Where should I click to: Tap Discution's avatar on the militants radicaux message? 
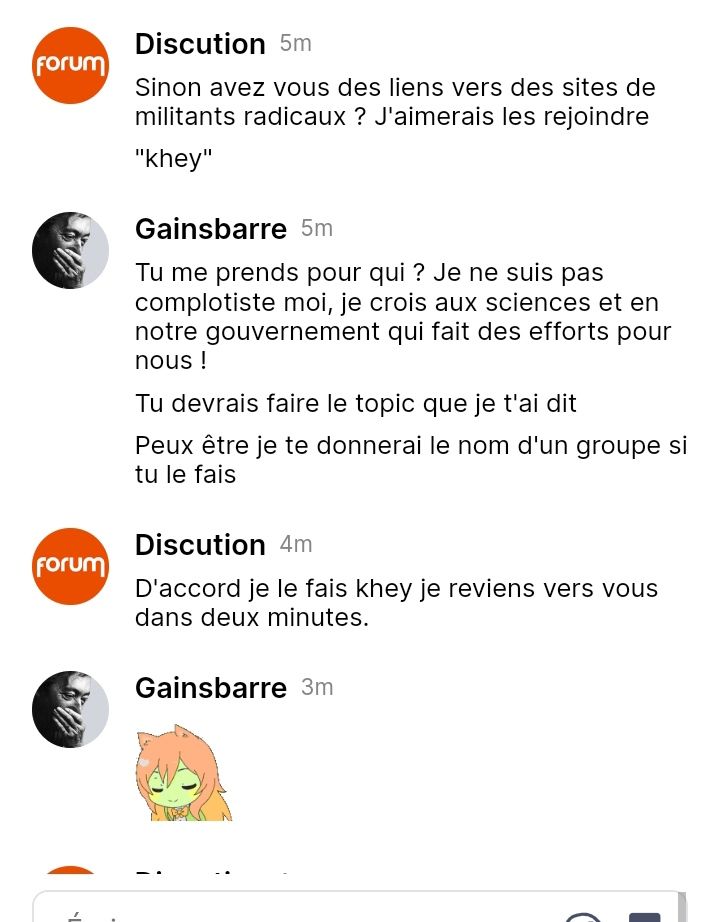pos(70,66)
